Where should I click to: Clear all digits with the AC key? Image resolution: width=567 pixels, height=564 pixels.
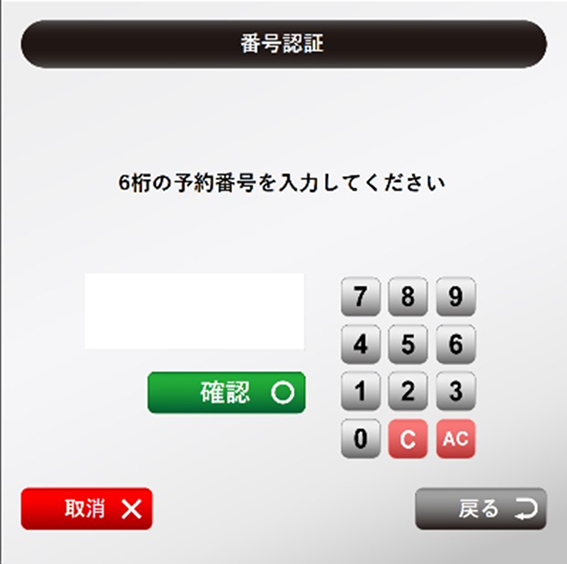456,439
